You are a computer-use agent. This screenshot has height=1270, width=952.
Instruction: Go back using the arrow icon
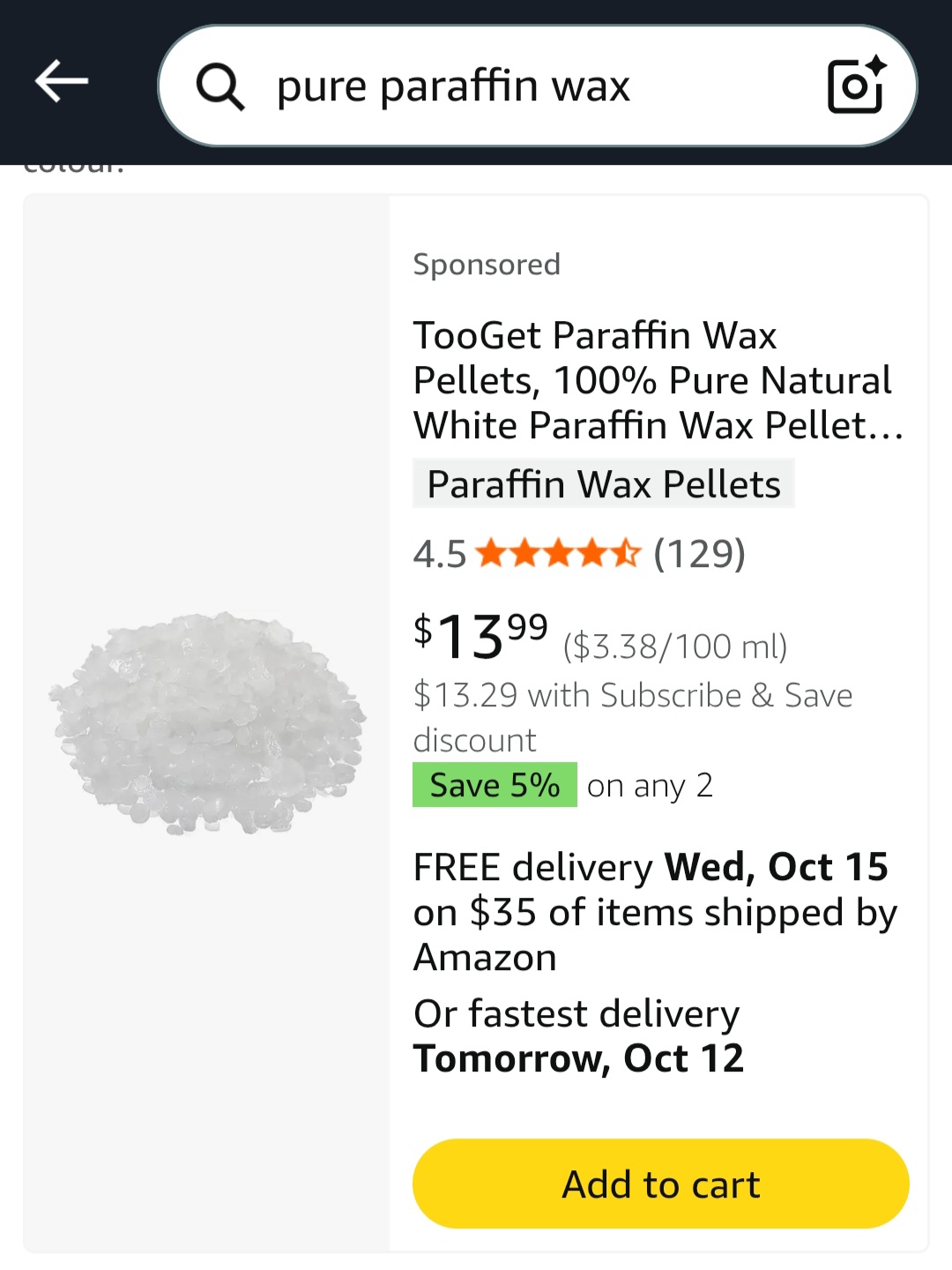[x=62, y=82]
